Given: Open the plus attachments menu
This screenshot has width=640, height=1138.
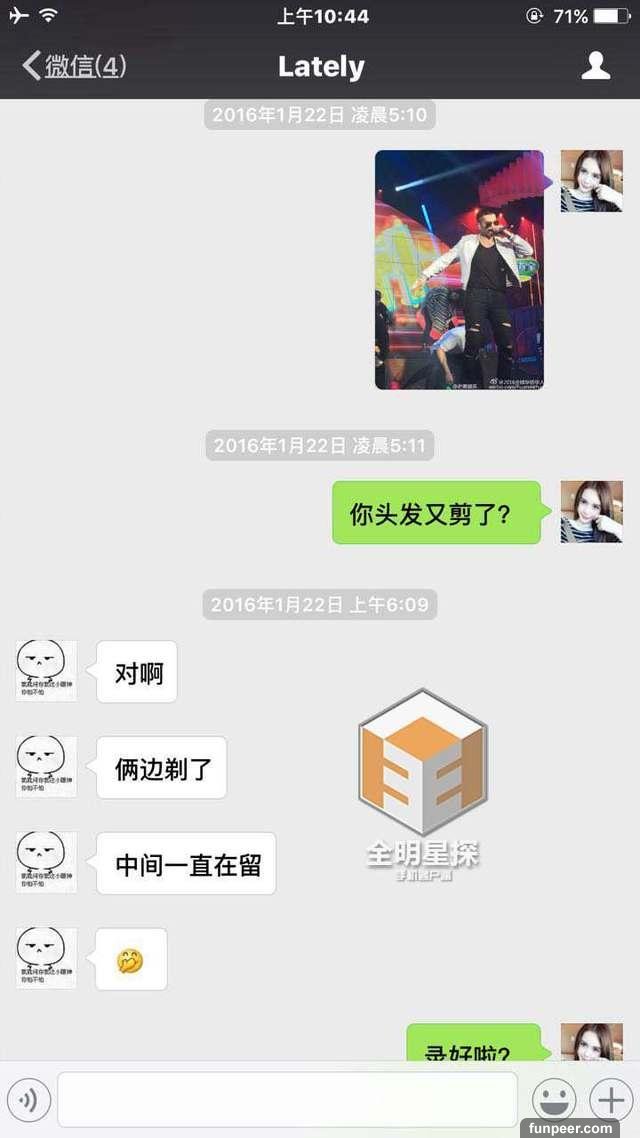Looking at the screenshot, I should (x=609, y=1100).
